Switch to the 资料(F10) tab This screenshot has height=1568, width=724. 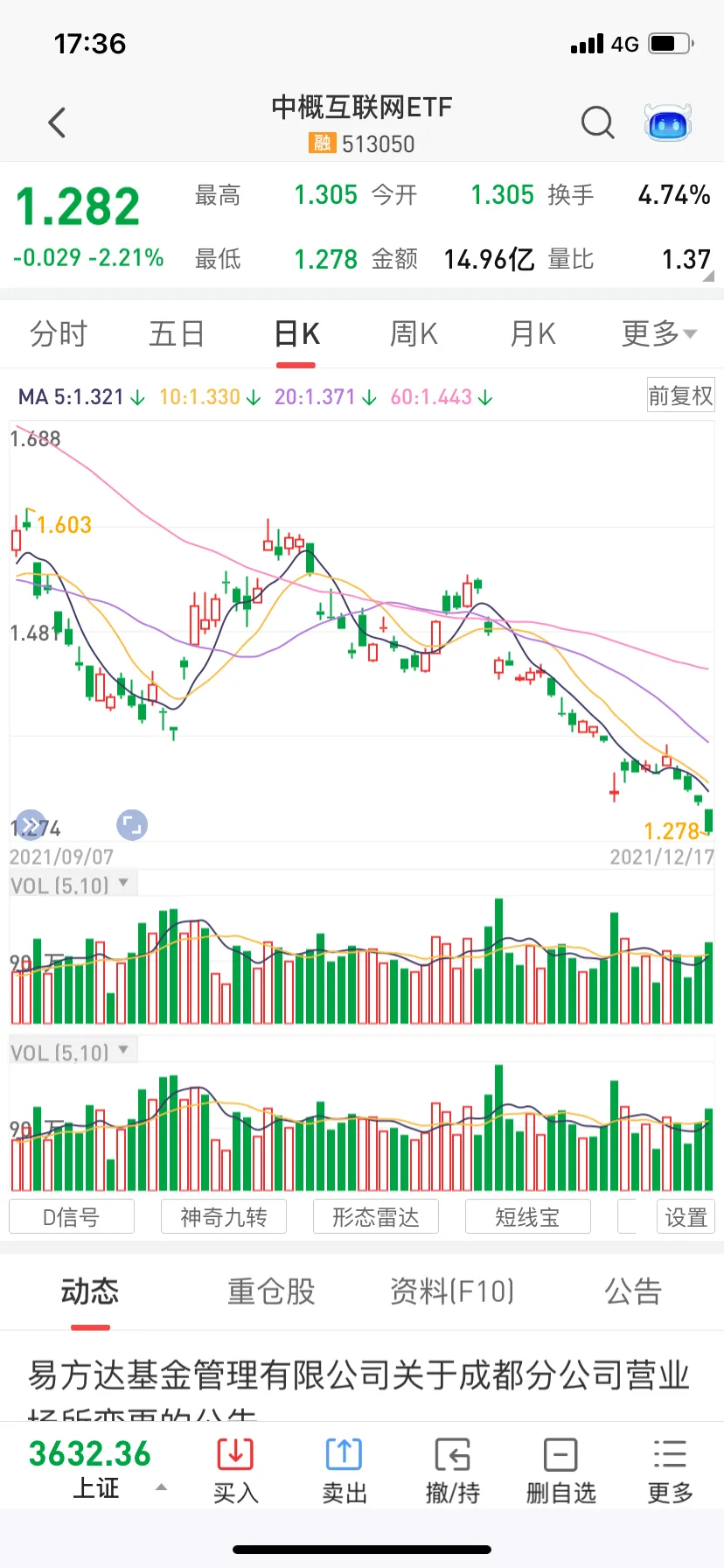[452, 1291]
